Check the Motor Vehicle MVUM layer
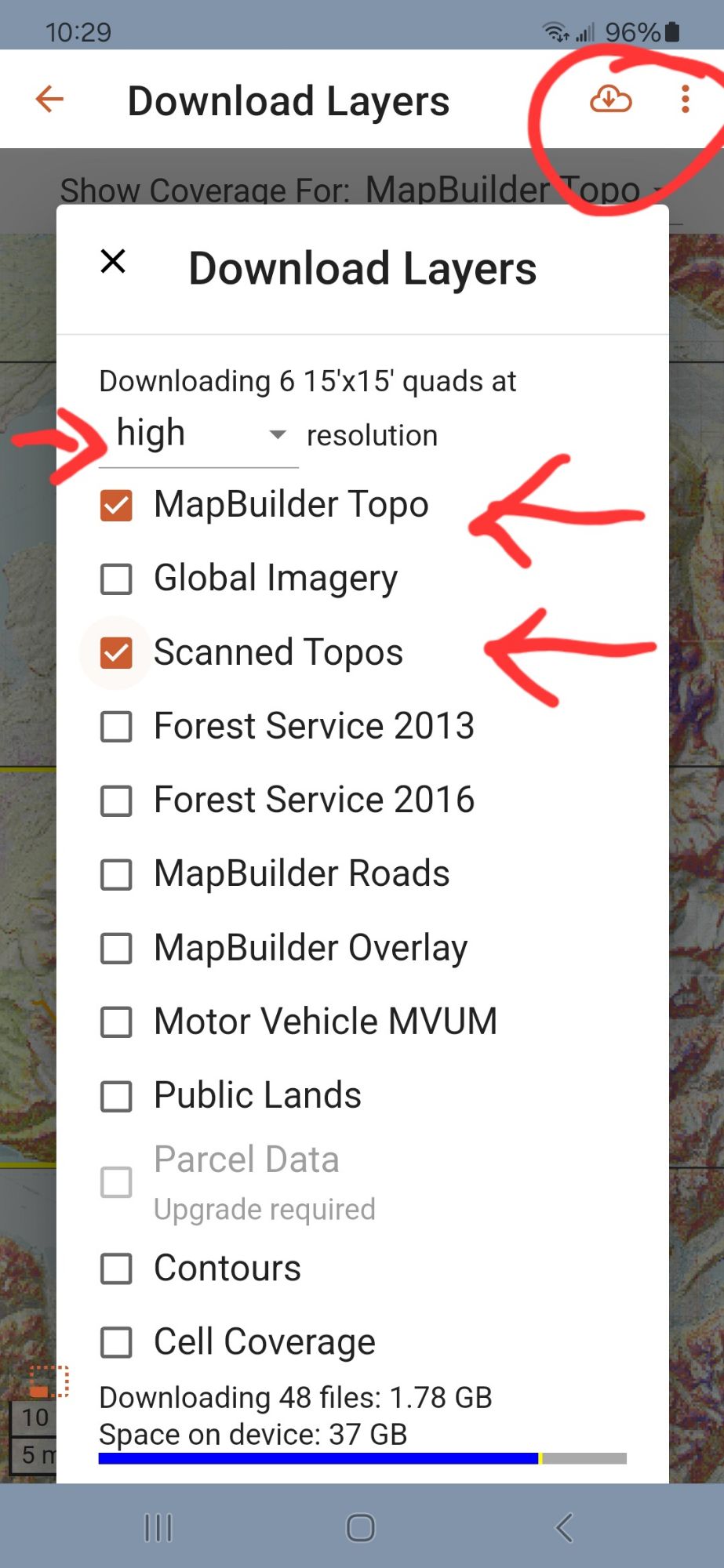The image size is (724, 1568). point(116,1022)
